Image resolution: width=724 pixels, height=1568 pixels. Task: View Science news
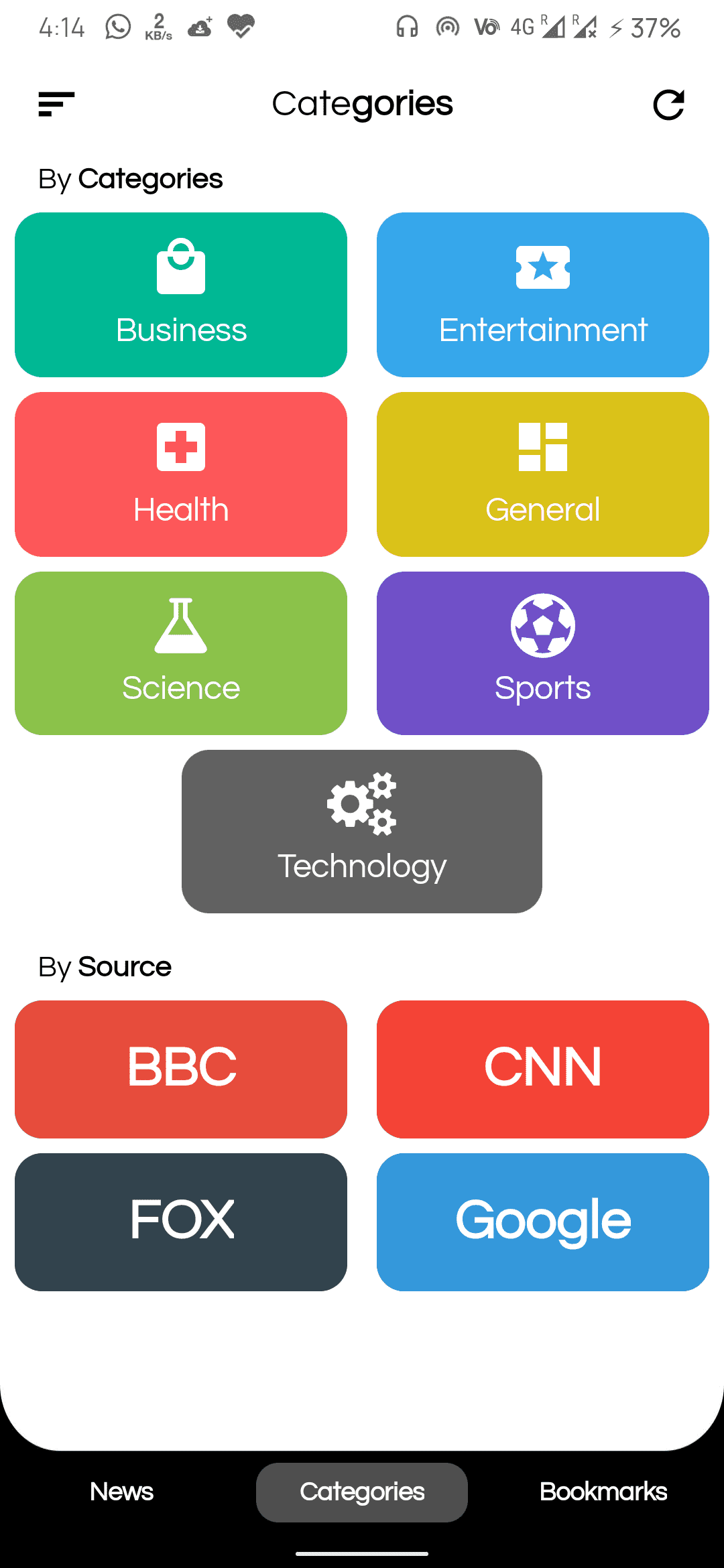click(181, 653)
